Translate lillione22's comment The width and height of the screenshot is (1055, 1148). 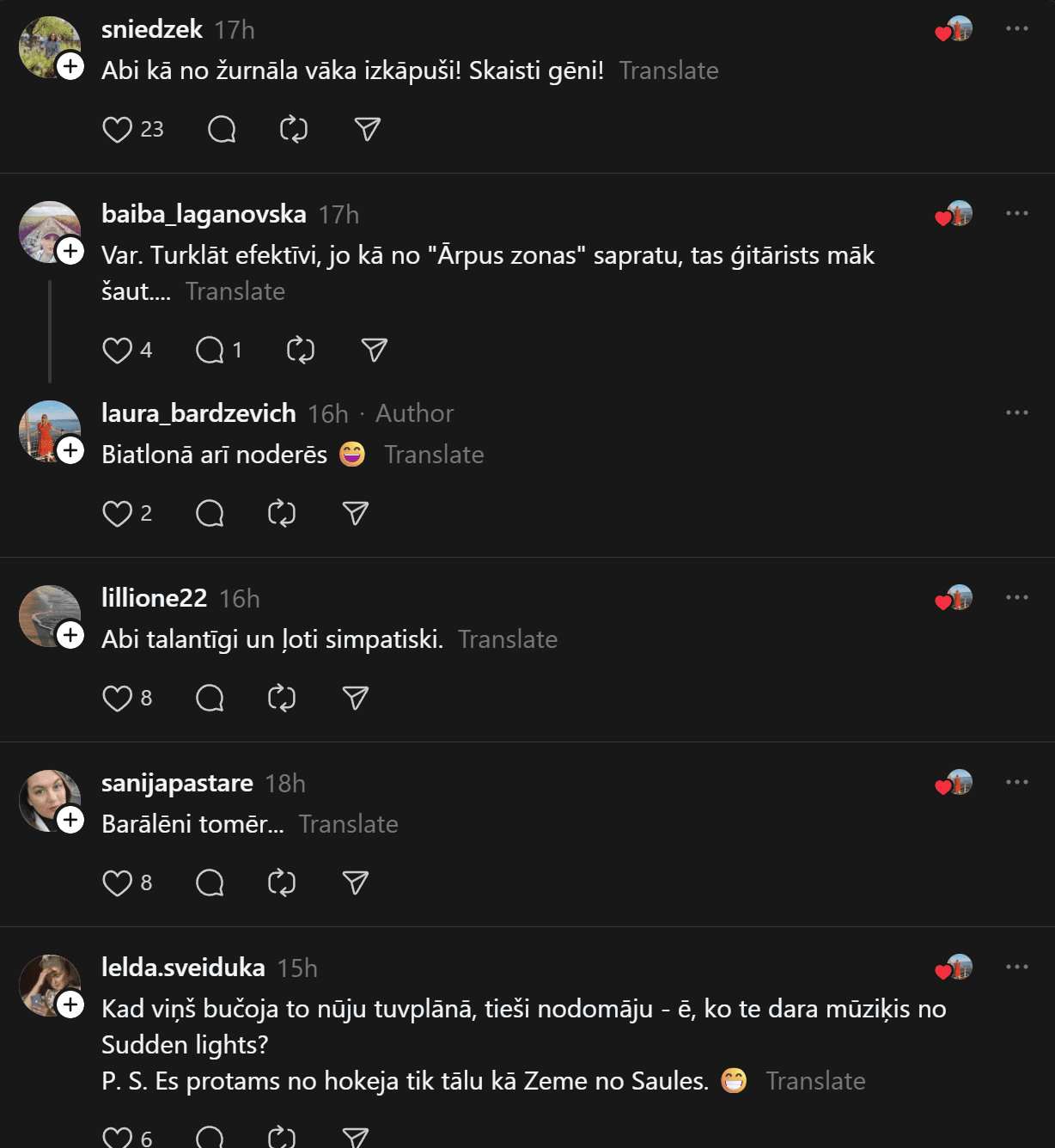tap(507, 639)
